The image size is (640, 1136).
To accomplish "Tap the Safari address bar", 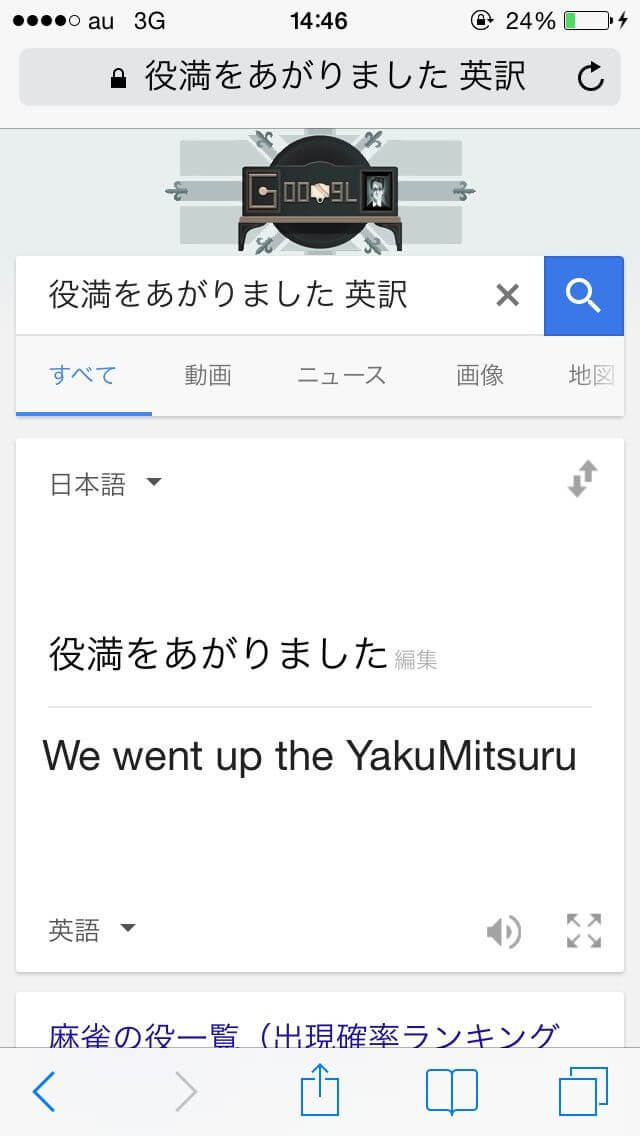I will click(x=320, y=77).
